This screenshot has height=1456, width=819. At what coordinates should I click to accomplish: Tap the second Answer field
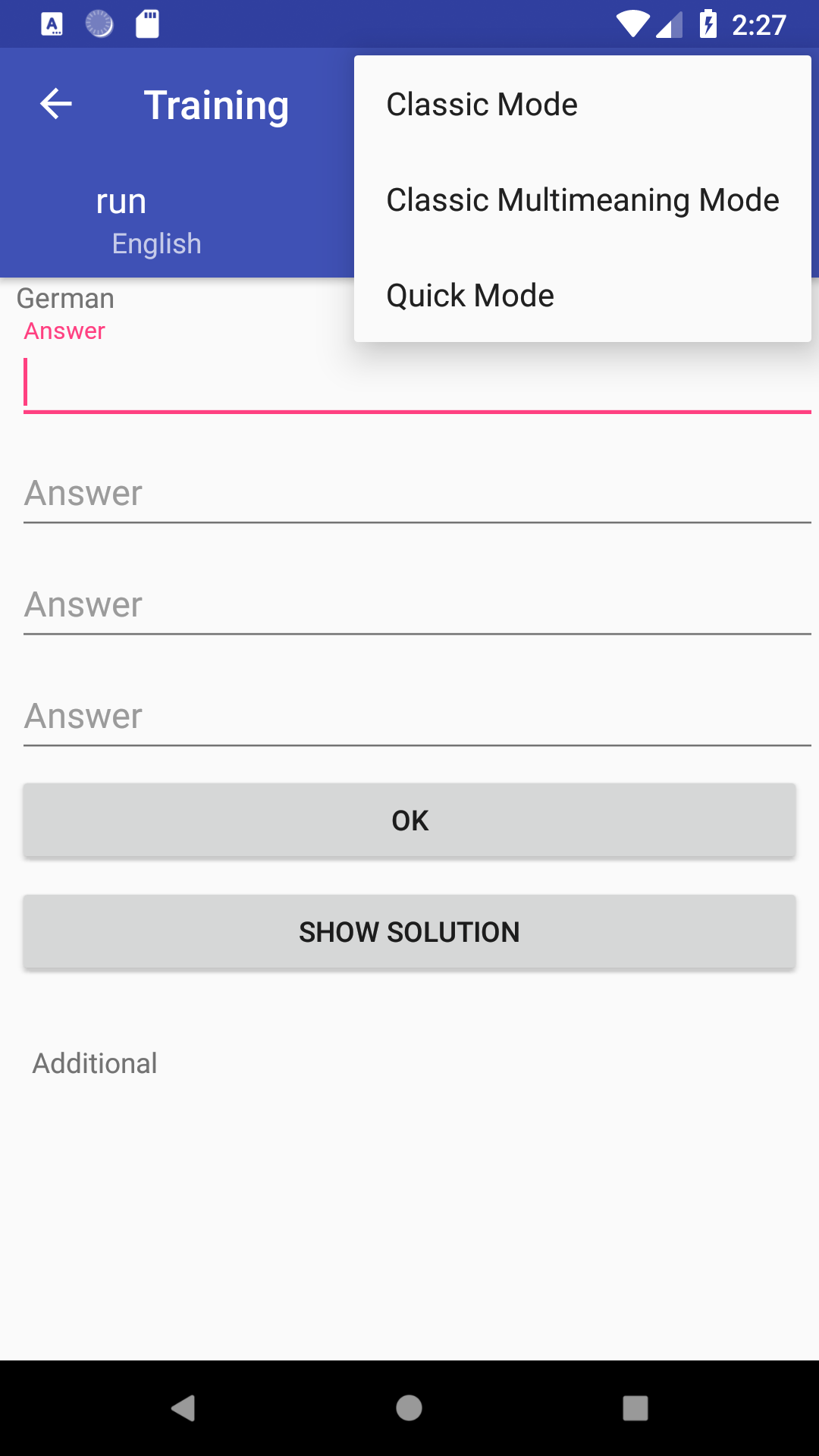click(x=417, y=494)
